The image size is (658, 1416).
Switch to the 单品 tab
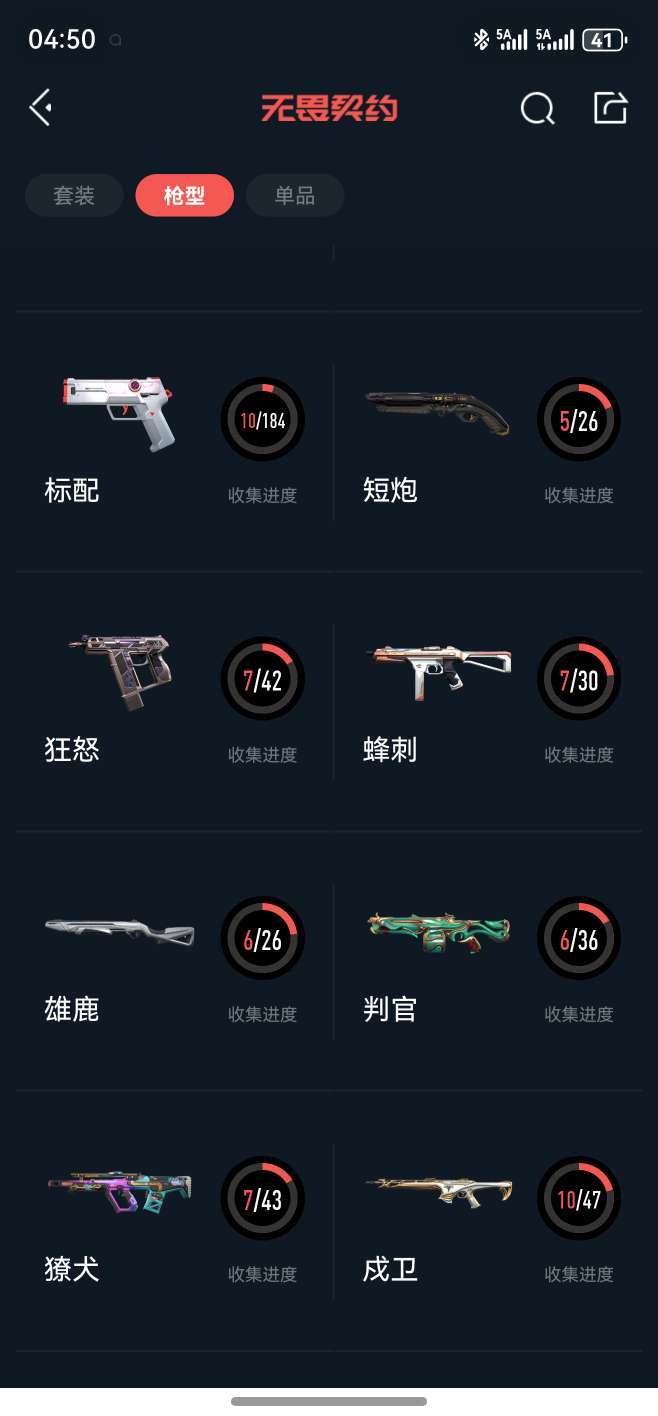click(x=295, y=196)
